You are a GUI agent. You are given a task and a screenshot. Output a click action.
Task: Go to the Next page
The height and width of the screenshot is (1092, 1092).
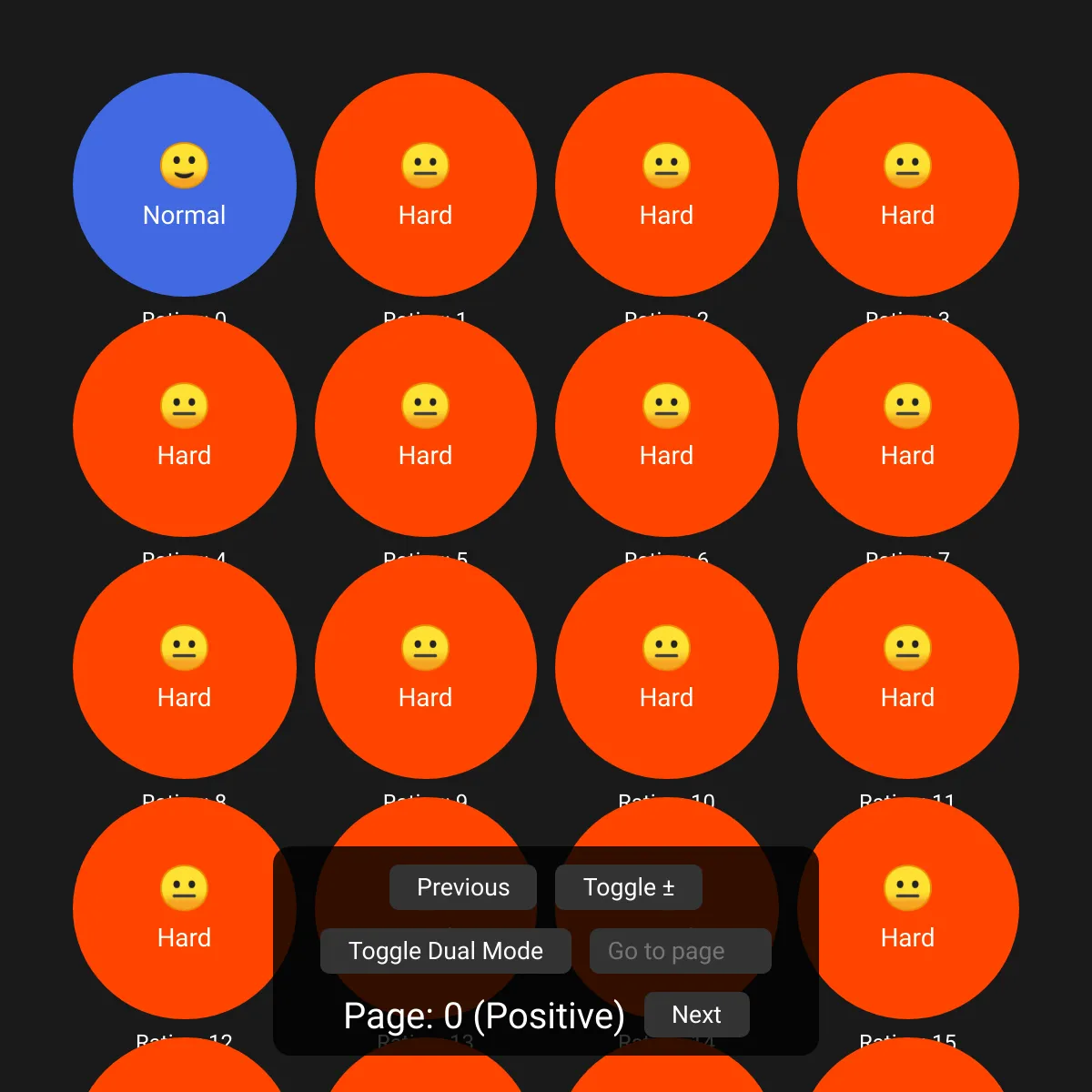point(696,1015)
